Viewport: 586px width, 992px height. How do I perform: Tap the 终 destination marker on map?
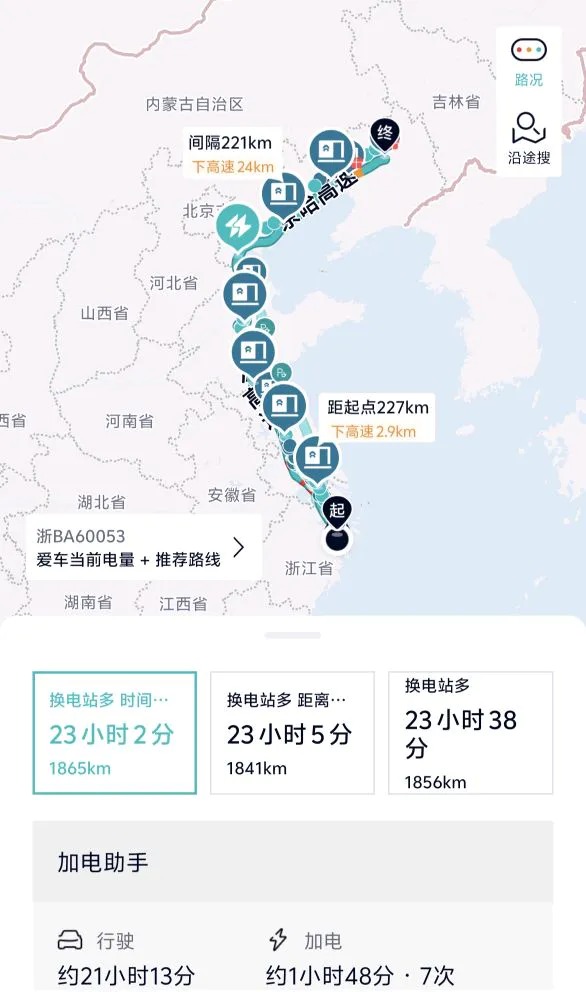385,135
